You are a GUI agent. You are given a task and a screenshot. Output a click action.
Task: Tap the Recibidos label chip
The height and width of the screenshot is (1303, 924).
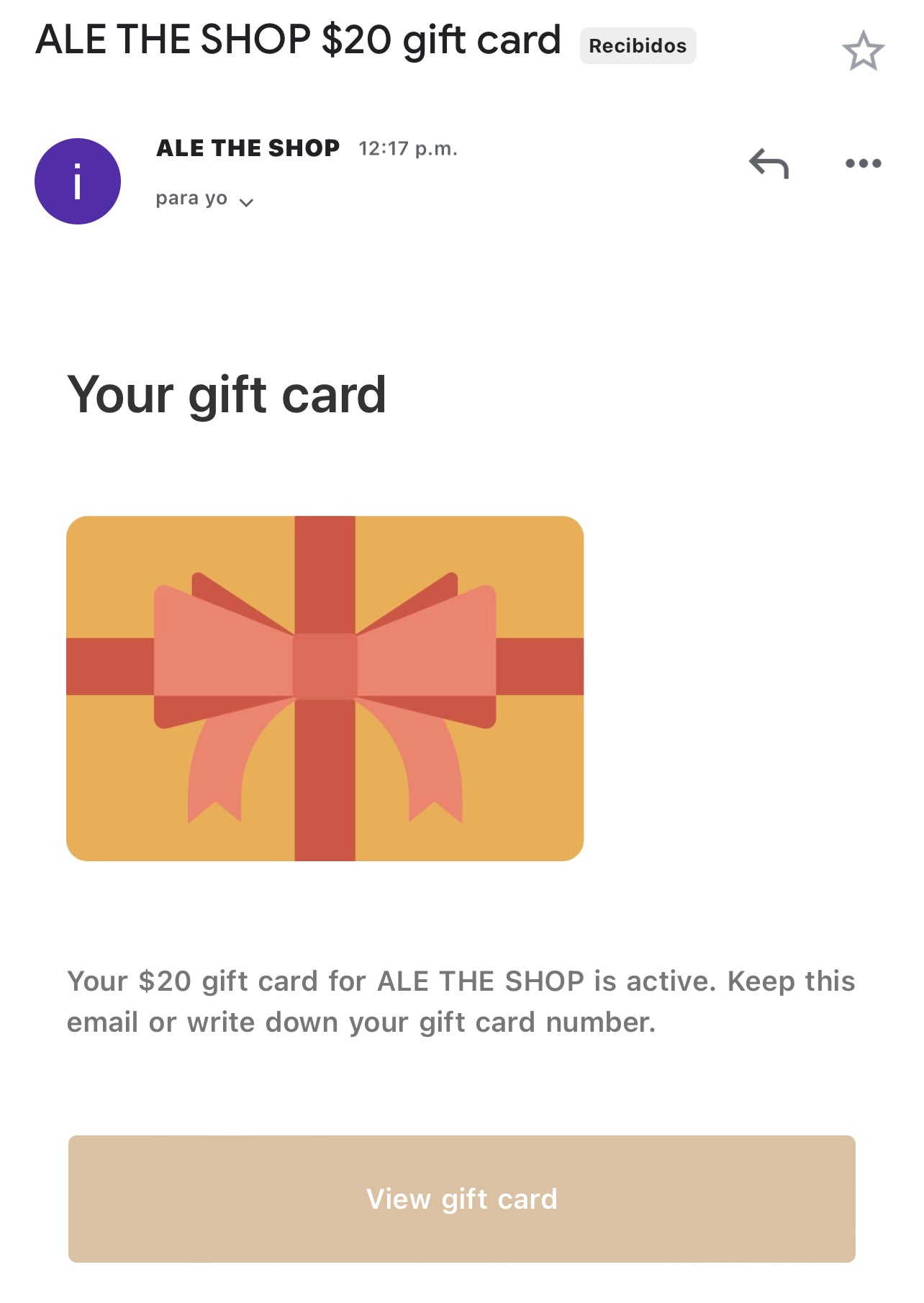point(638,46)
